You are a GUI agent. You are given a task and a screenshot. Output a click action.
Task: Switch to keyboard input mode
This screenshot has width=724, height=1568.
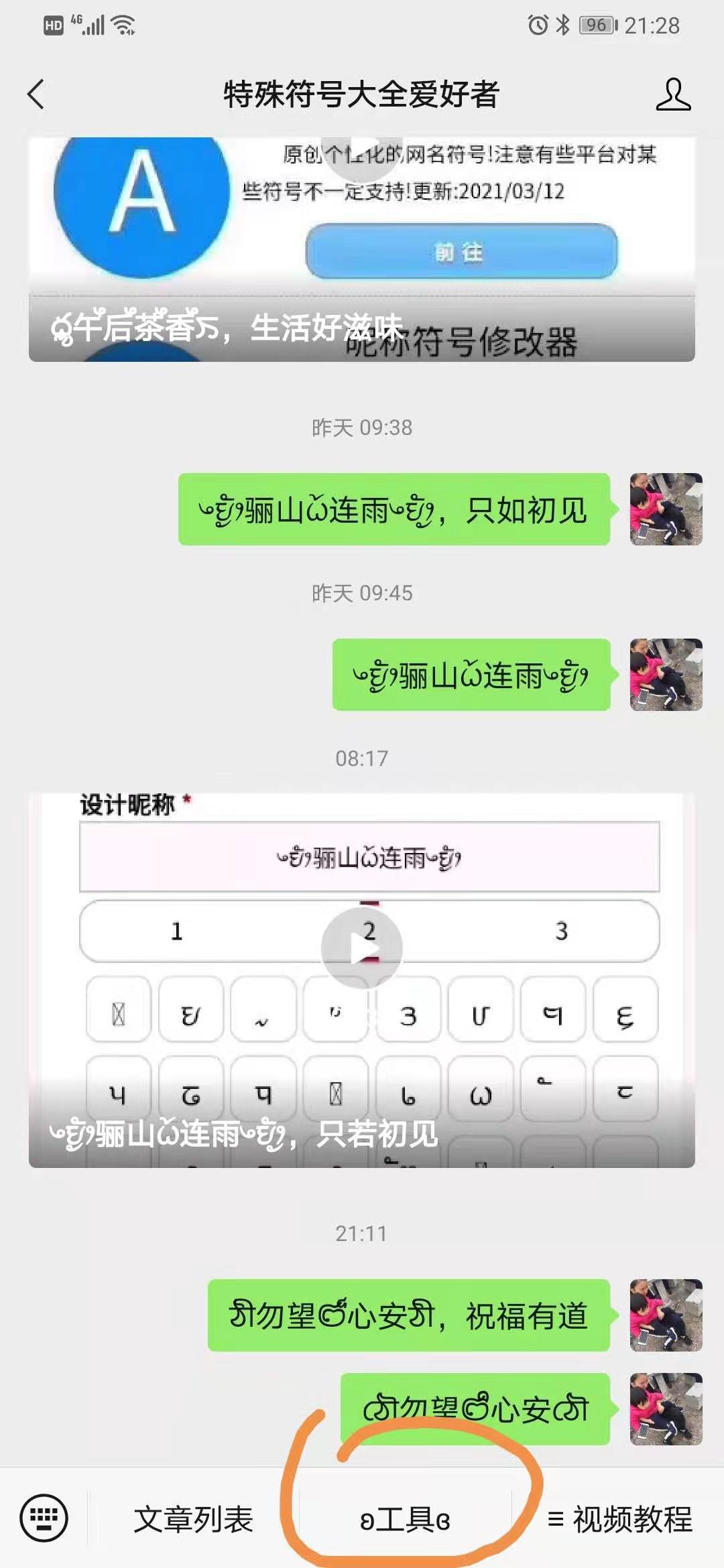pos(44,1518)
